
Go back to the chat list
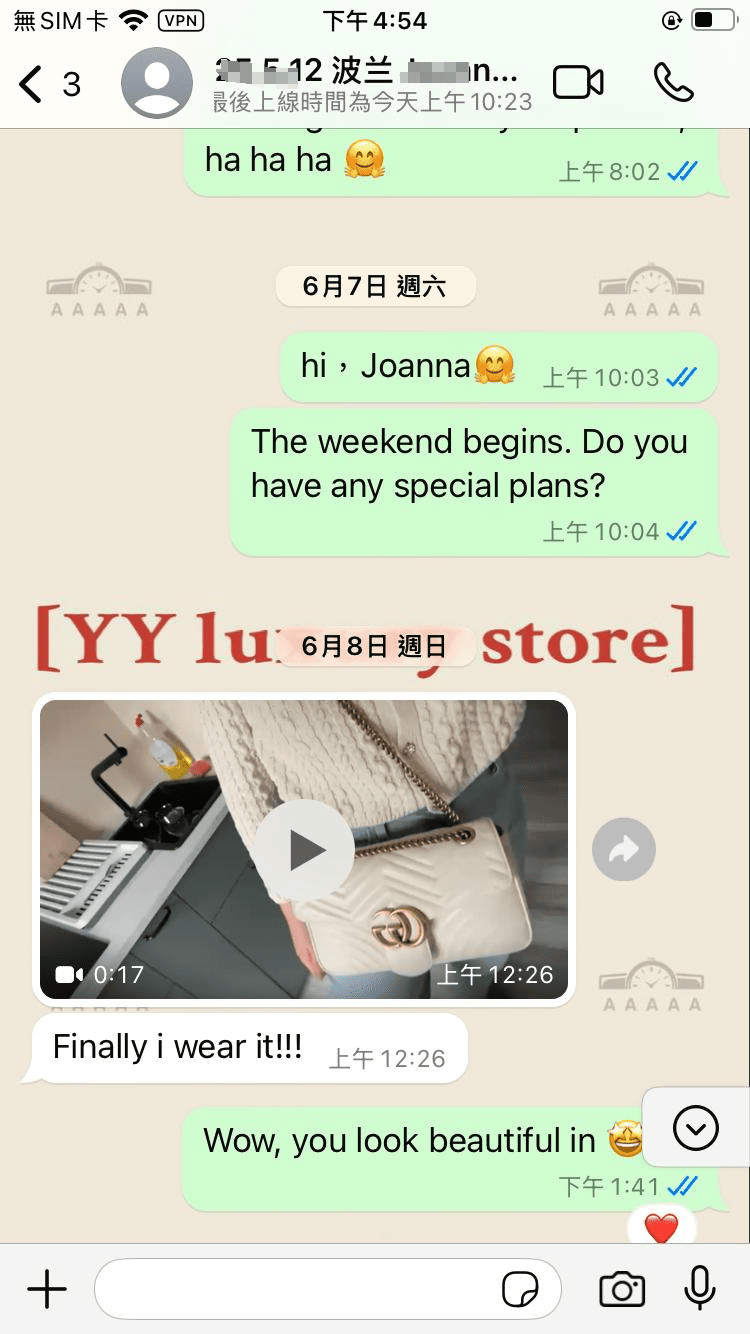[45, 84]
